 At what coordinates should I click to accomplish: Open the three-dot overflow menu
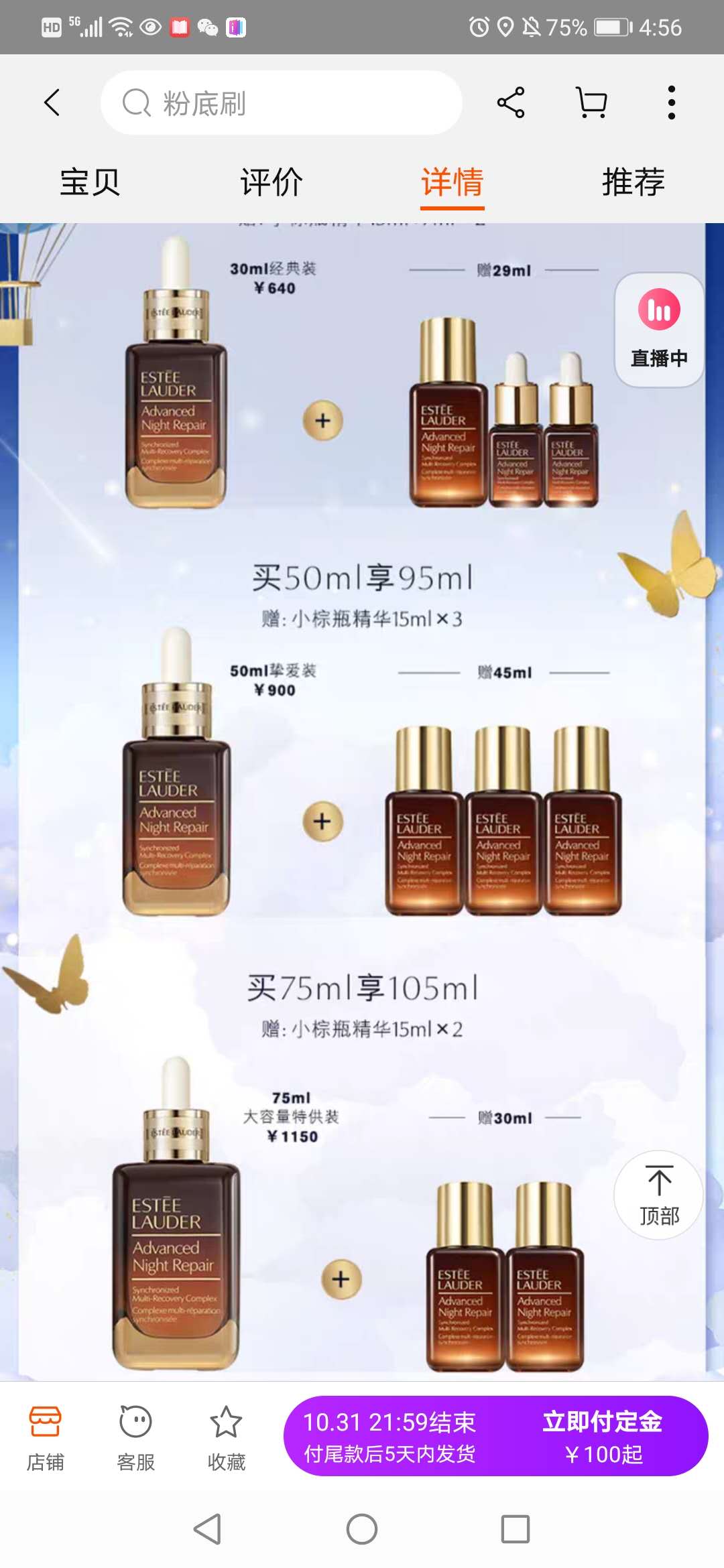click(671, 103)
